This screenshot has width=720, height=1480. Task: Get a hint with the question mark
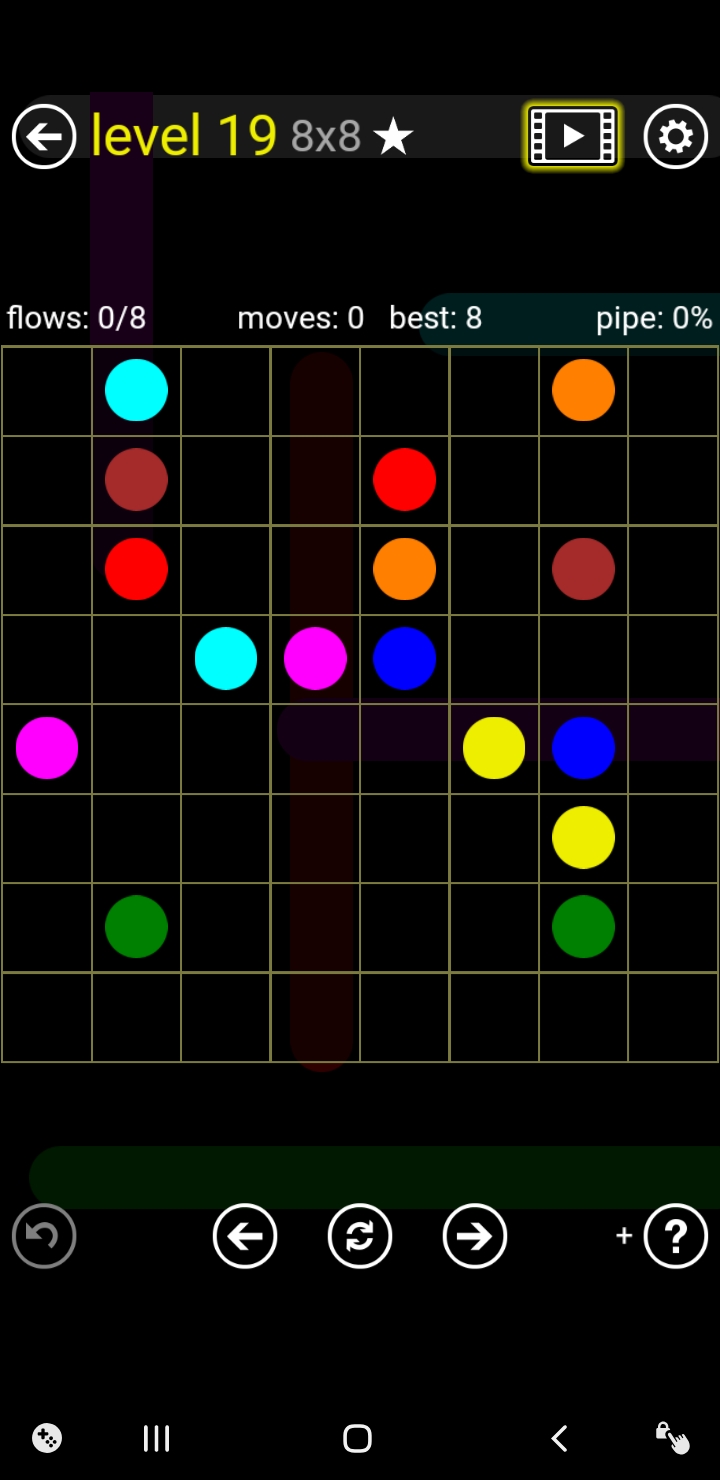[675, 1236]
